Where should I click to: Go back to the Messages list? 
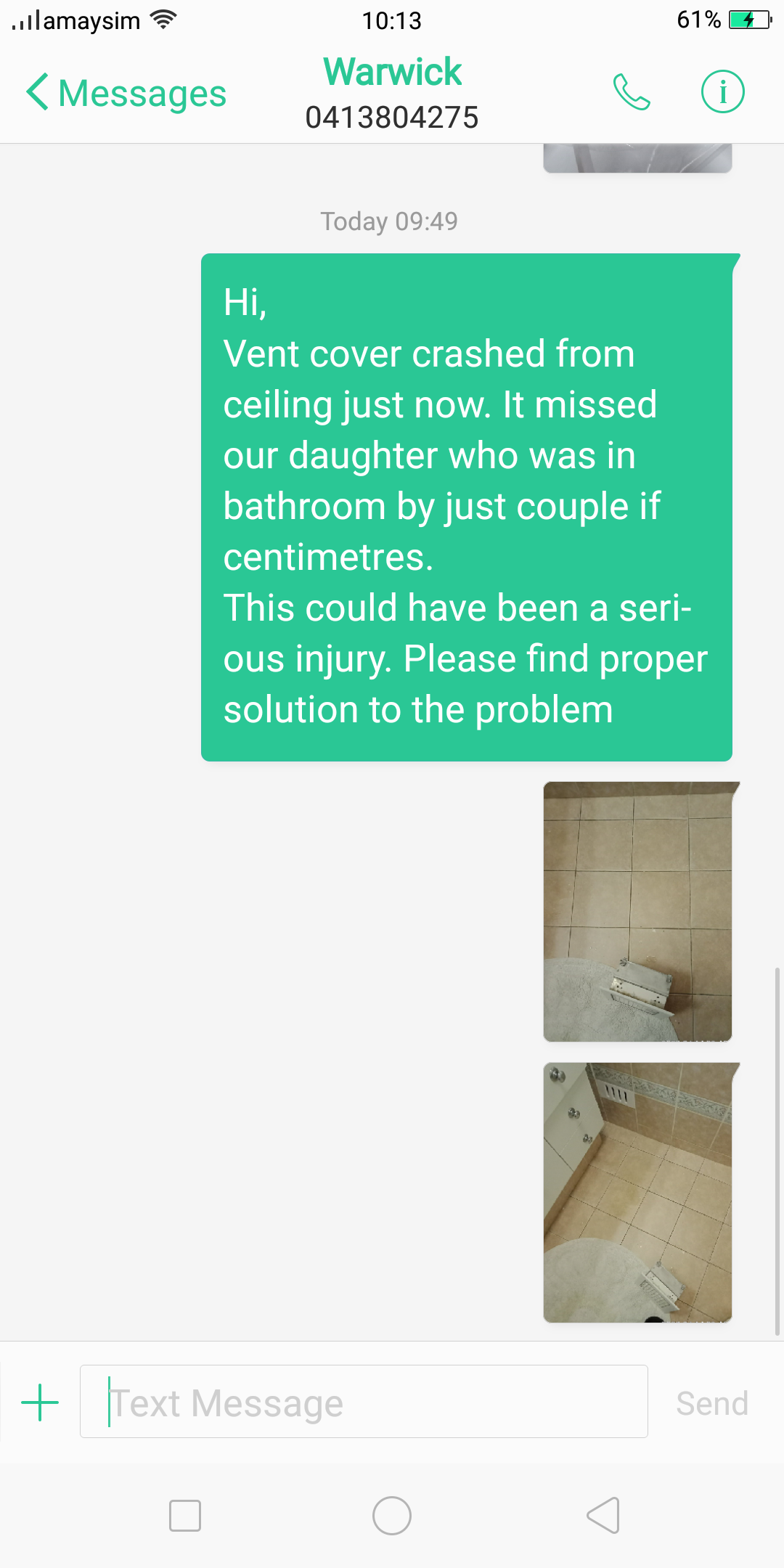tap(126, 93)
